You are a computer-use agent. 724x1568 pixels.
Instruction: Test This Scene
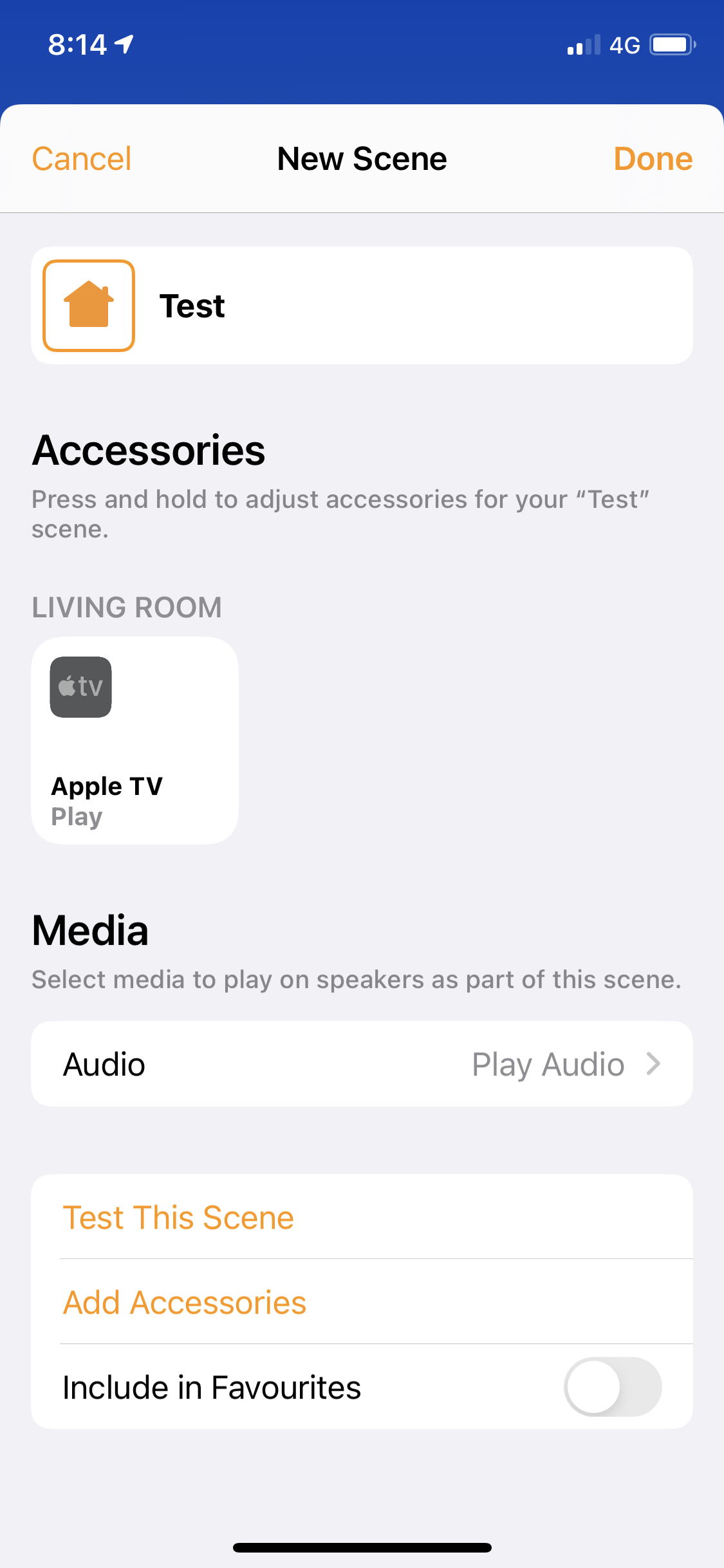click(178, 1217)
